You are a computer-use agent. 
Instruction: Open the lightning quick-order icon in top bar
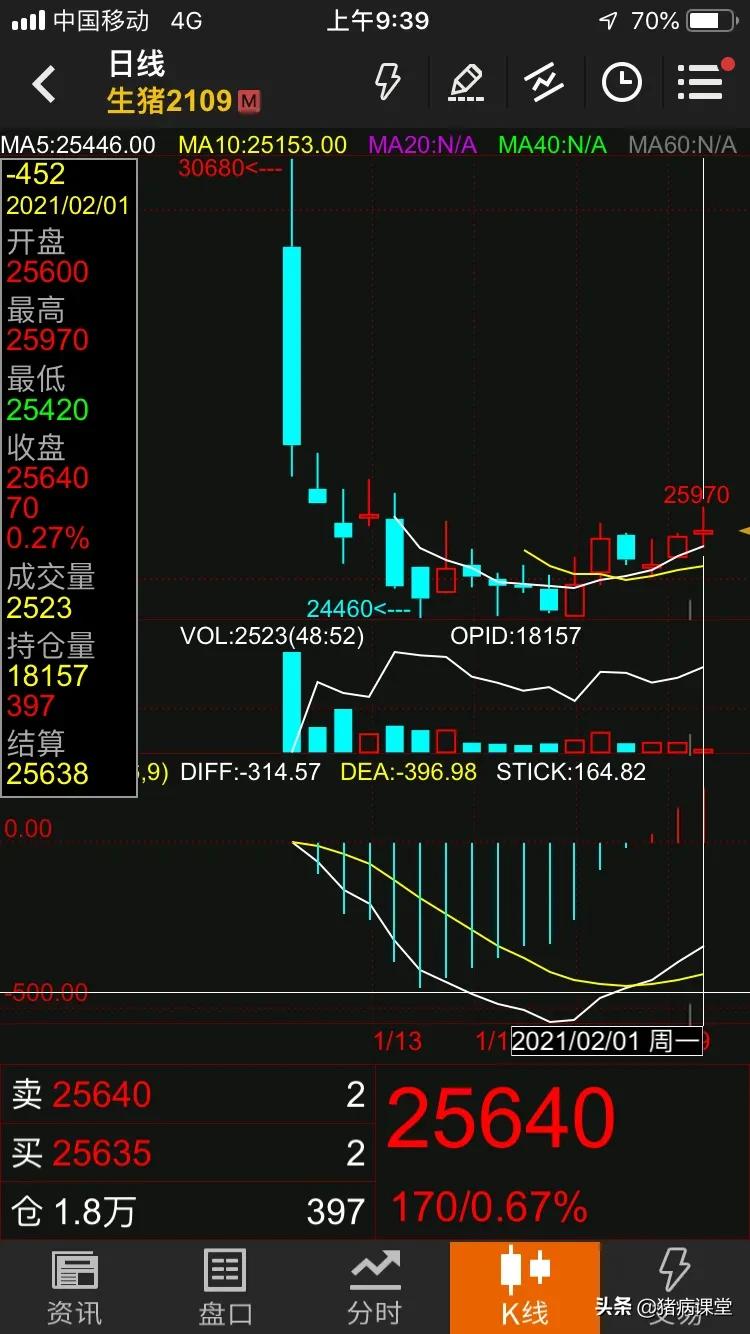pyautogui.click(x=388, y=82)
